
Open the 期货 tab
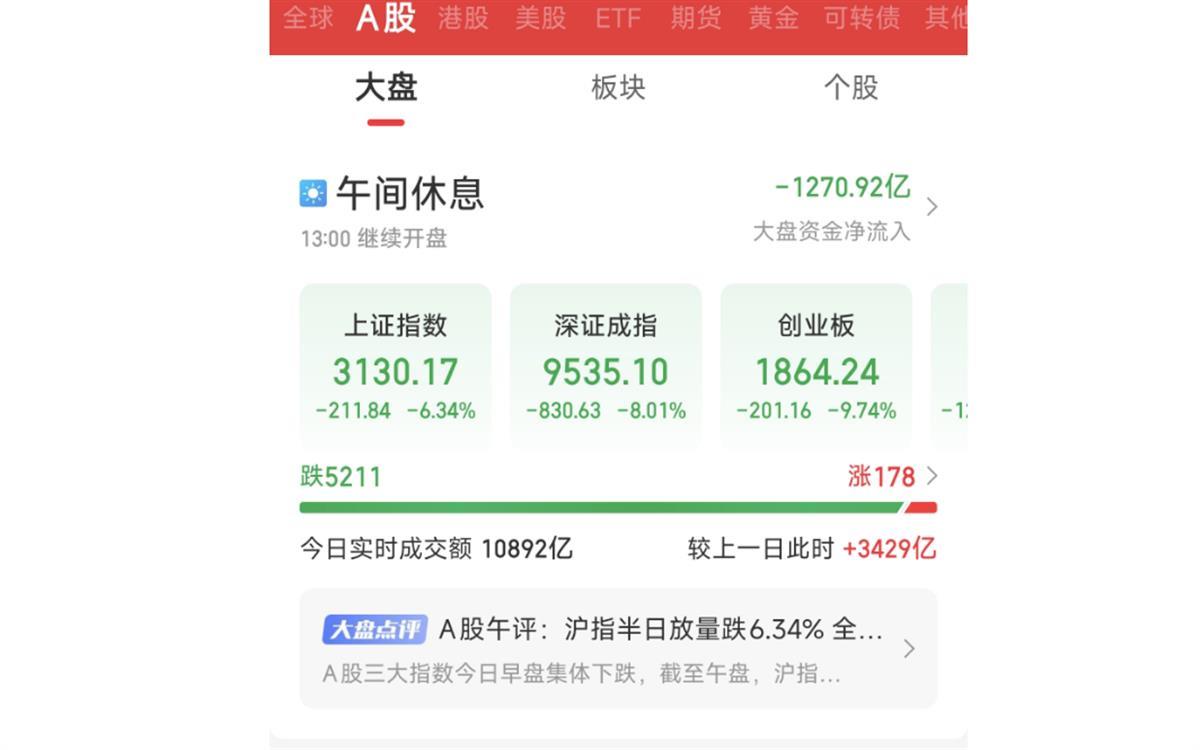pyautogui.click(x=695, y=18)
